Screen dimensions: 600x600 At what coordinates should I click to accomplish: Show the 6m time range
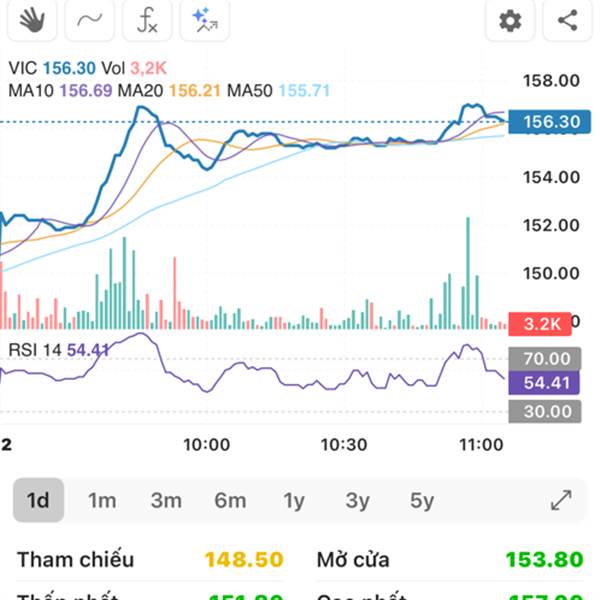pyautogui.click(x=230, y=500)
